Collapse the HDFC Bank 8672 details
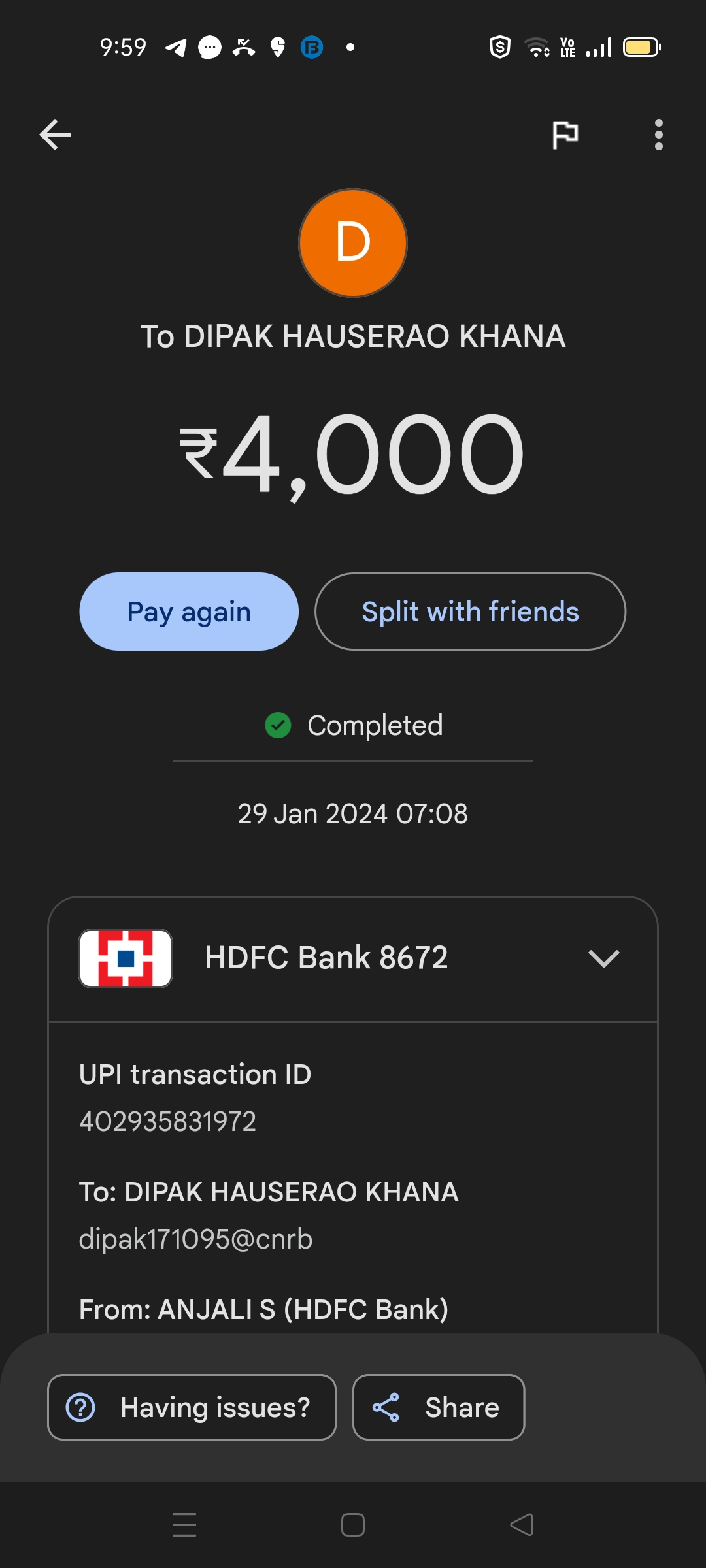This screenshot has height=1568, width=706. tap(603, 958)
